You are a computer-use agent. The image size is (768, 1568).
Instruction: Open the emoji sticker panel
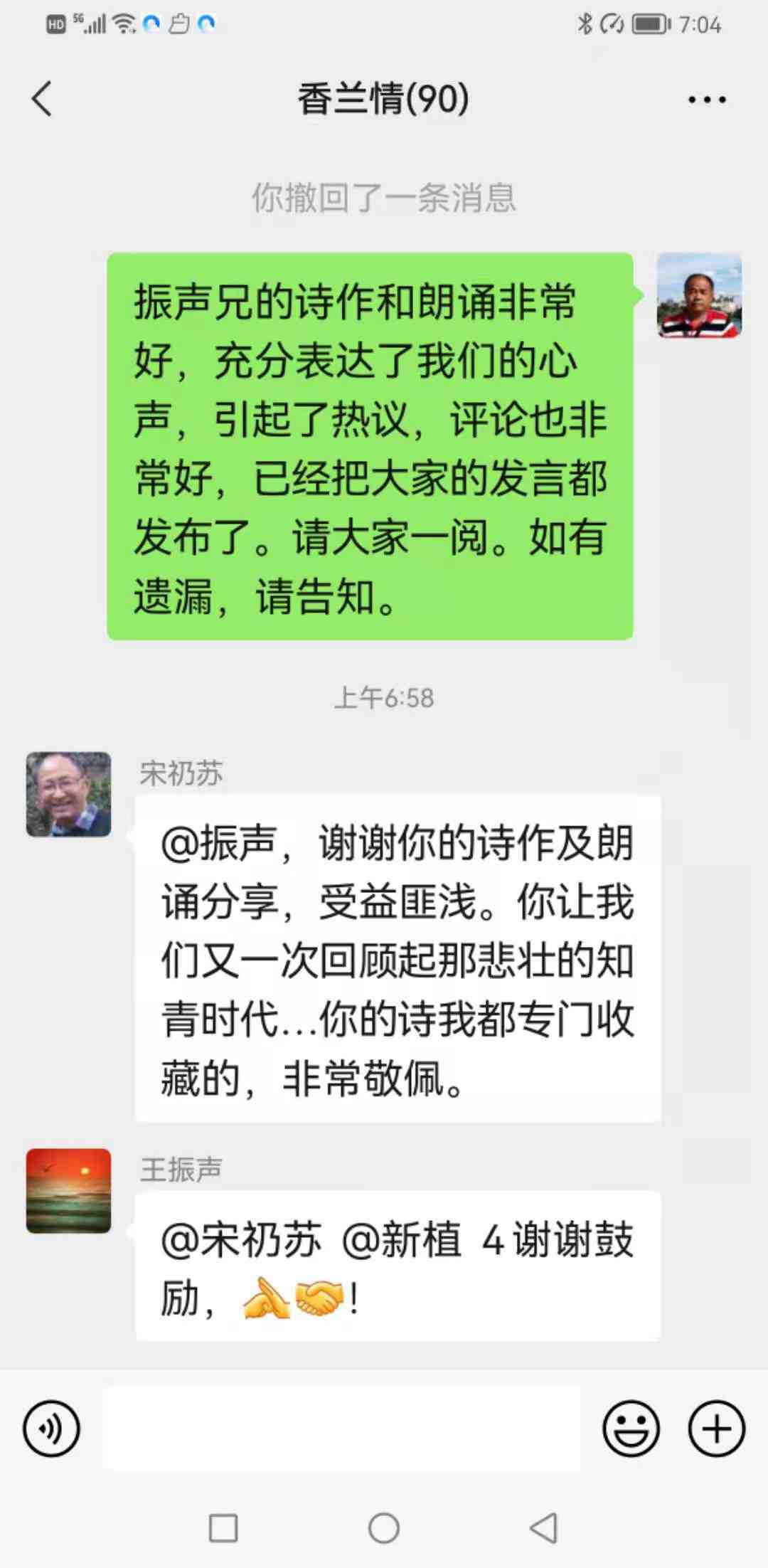[x=631, y=1429]
